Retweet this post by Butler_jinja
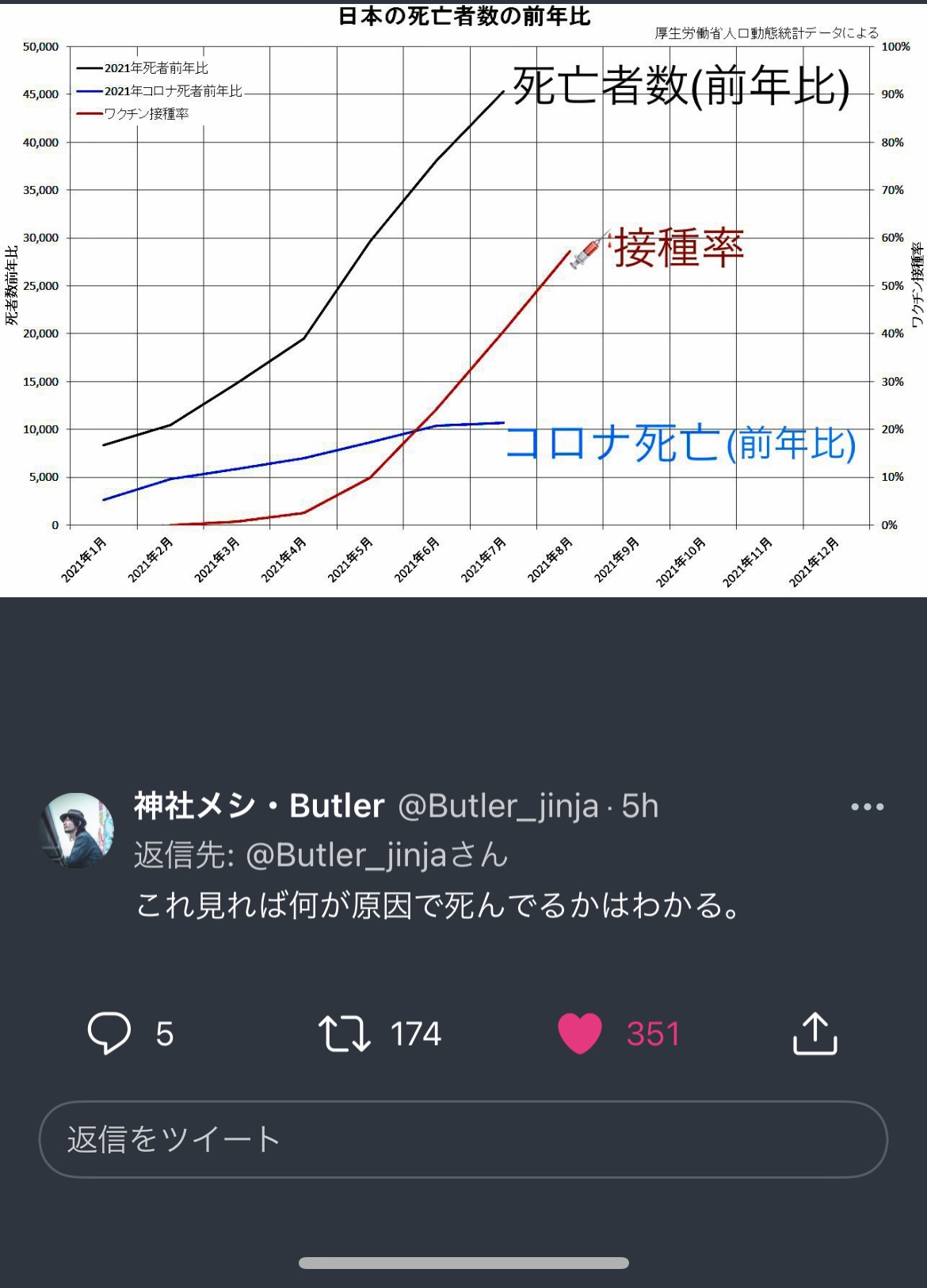The width and height of the screenshot is (927, 1288). click(345, 1033)
